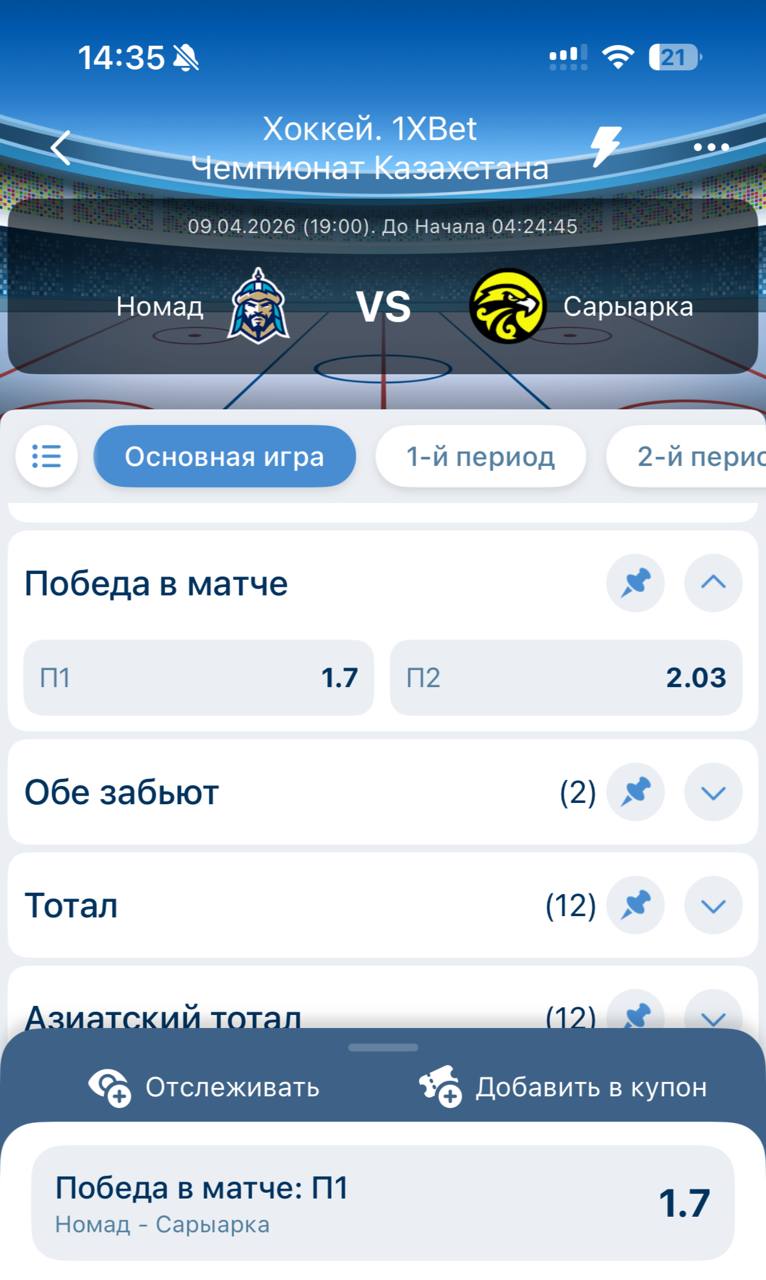Switch to the 2-й период tab
766x1280 pixels.
pyautogui.click(x=690, y=457)
